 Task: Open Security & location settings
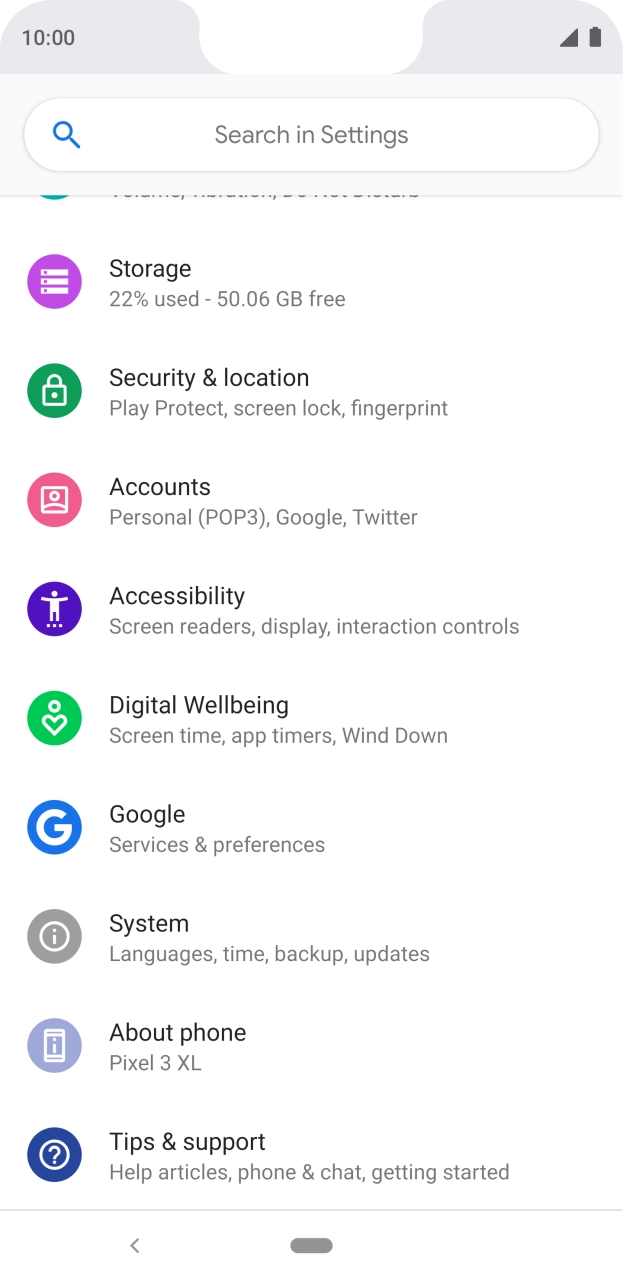point(311,392)
